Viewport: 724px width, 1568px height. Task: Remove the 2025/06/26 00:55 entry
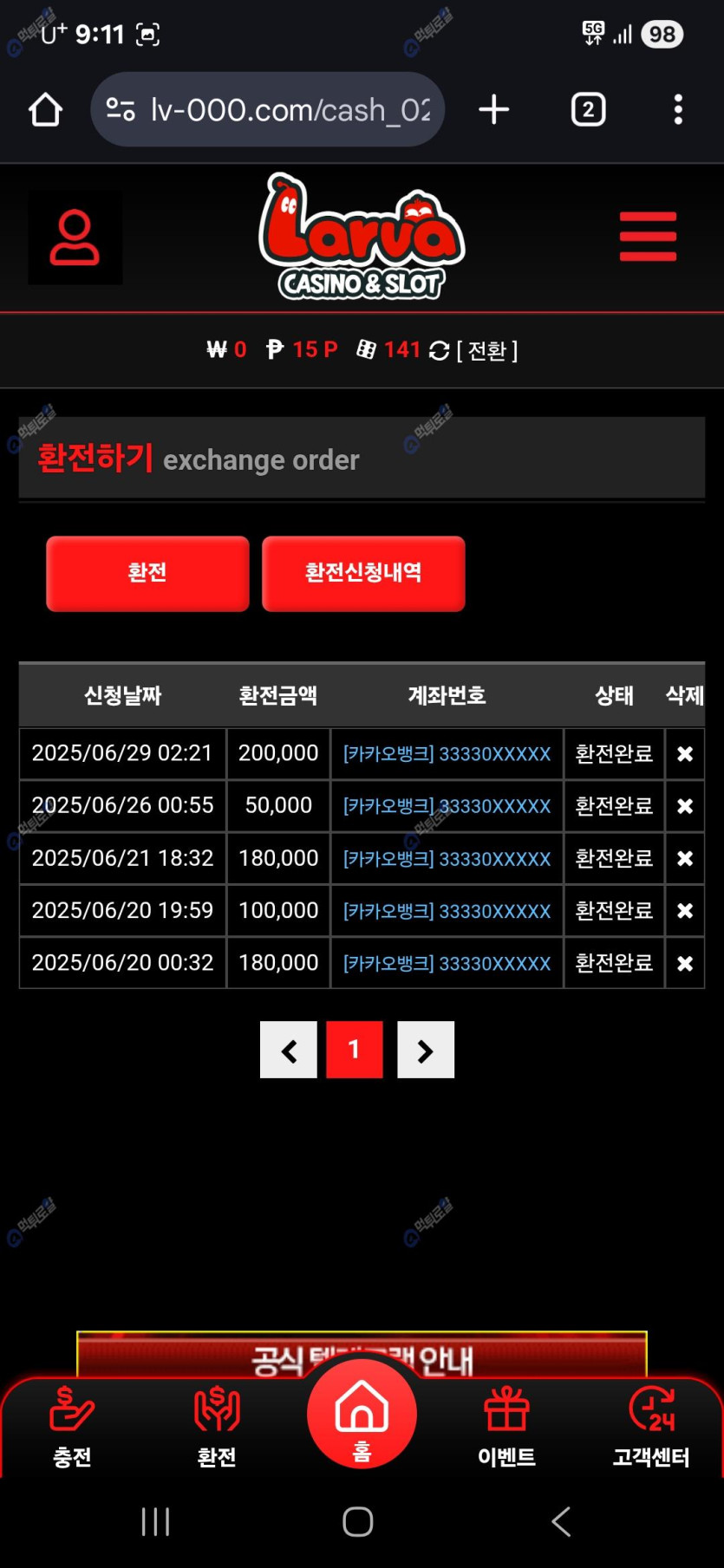(x=685, y=806)
